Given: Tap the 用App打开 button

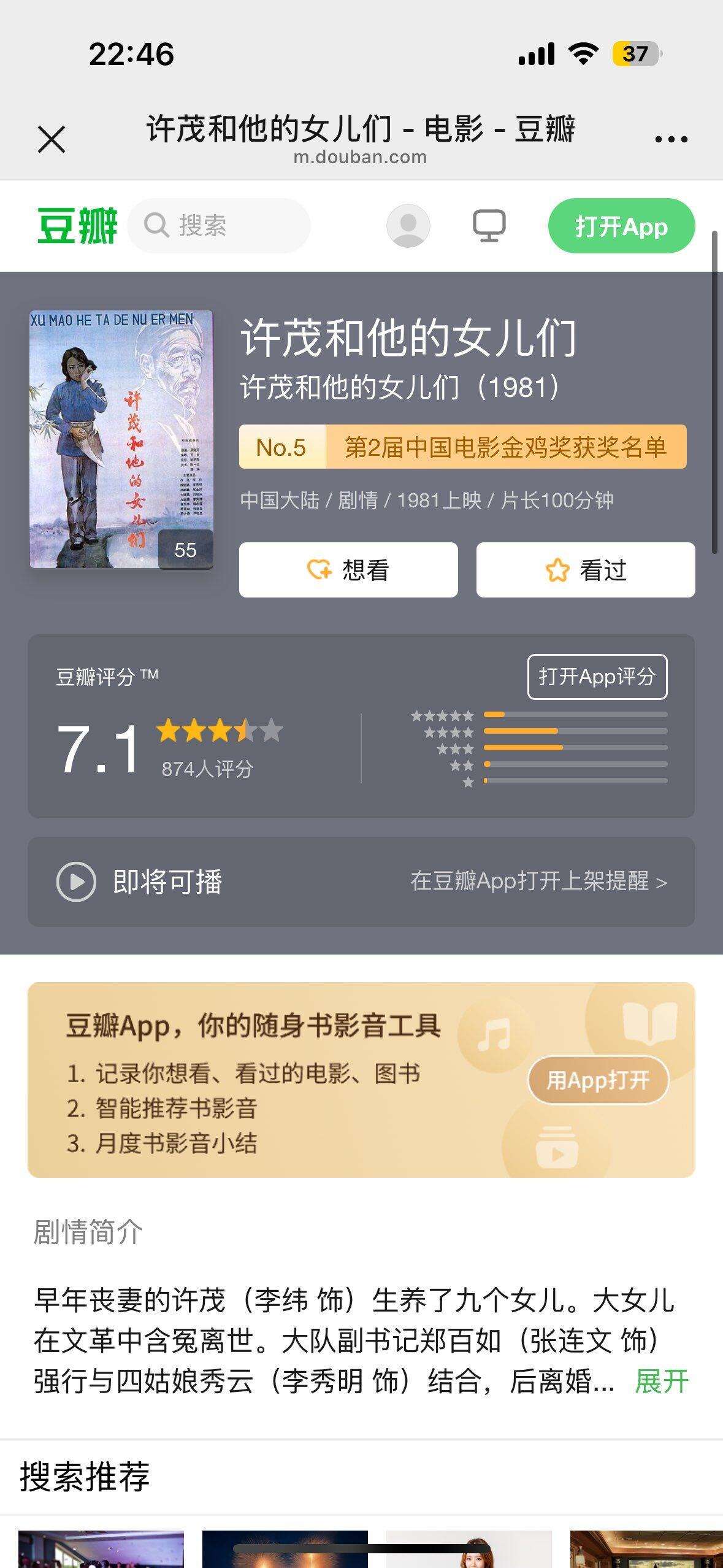Looking at the screenshot, I should [x=598, y=1080].
